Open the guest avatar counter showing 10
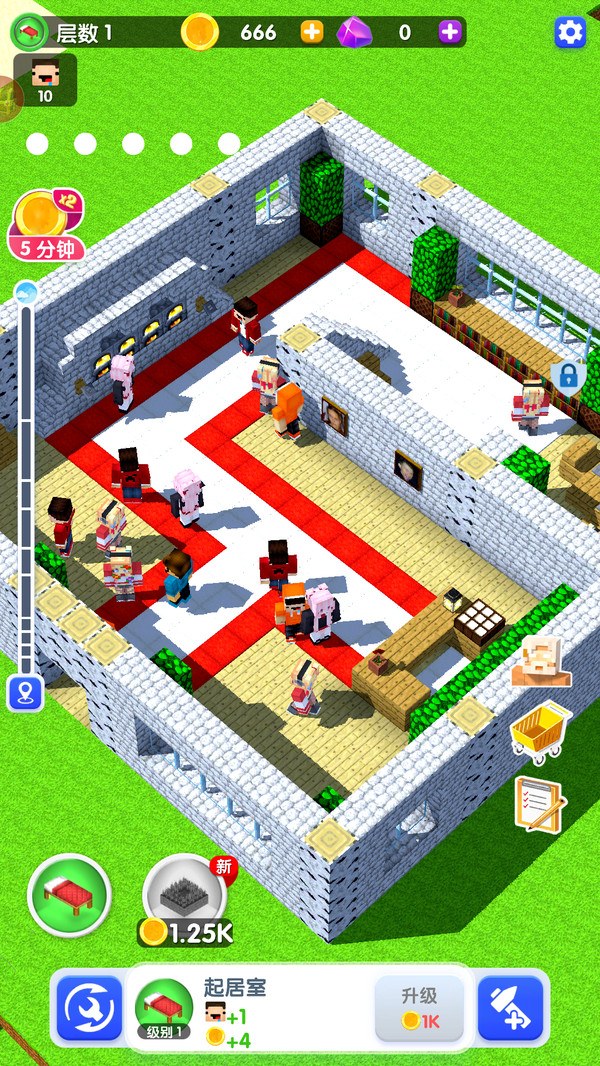 click(x=45, y=80)
